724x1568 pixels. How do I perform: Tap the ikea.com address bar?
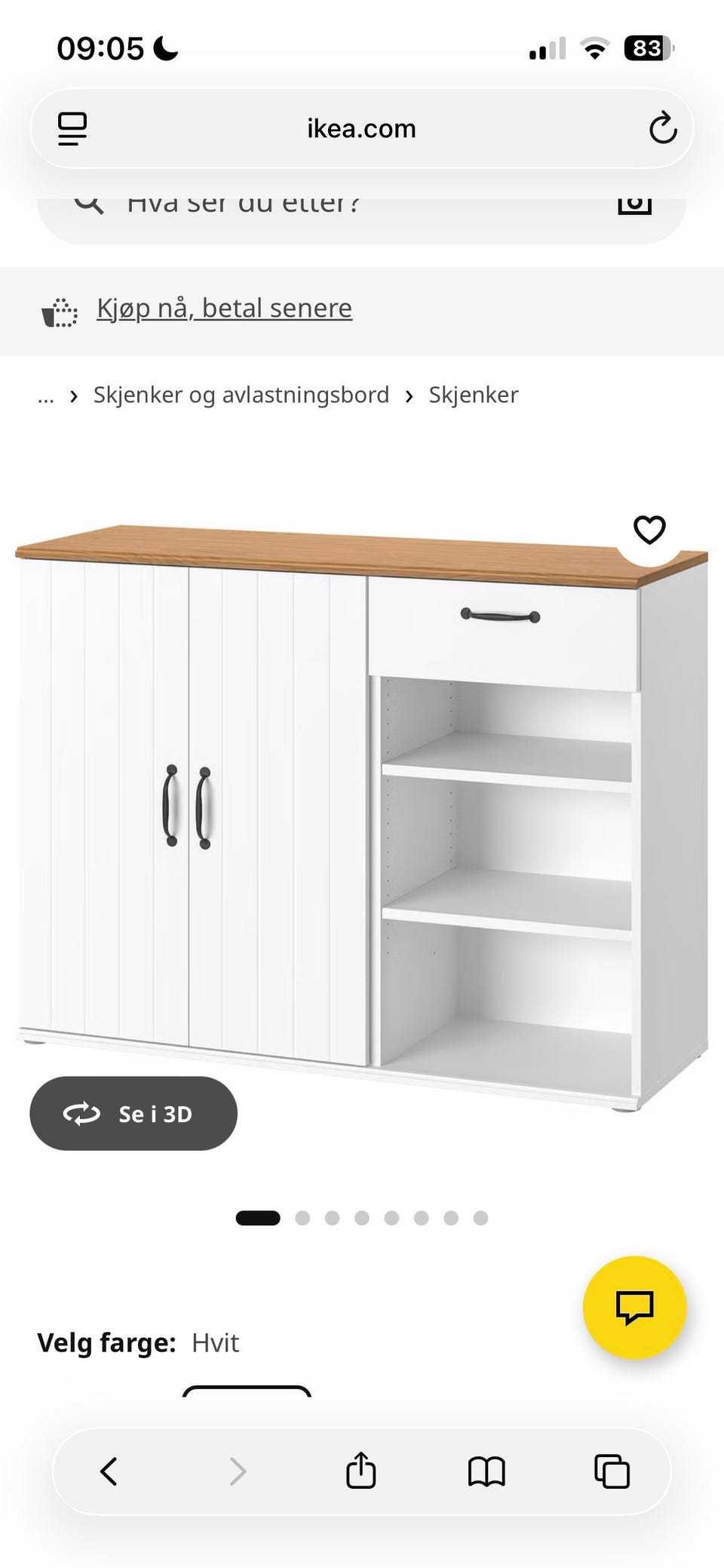[361, 128]
